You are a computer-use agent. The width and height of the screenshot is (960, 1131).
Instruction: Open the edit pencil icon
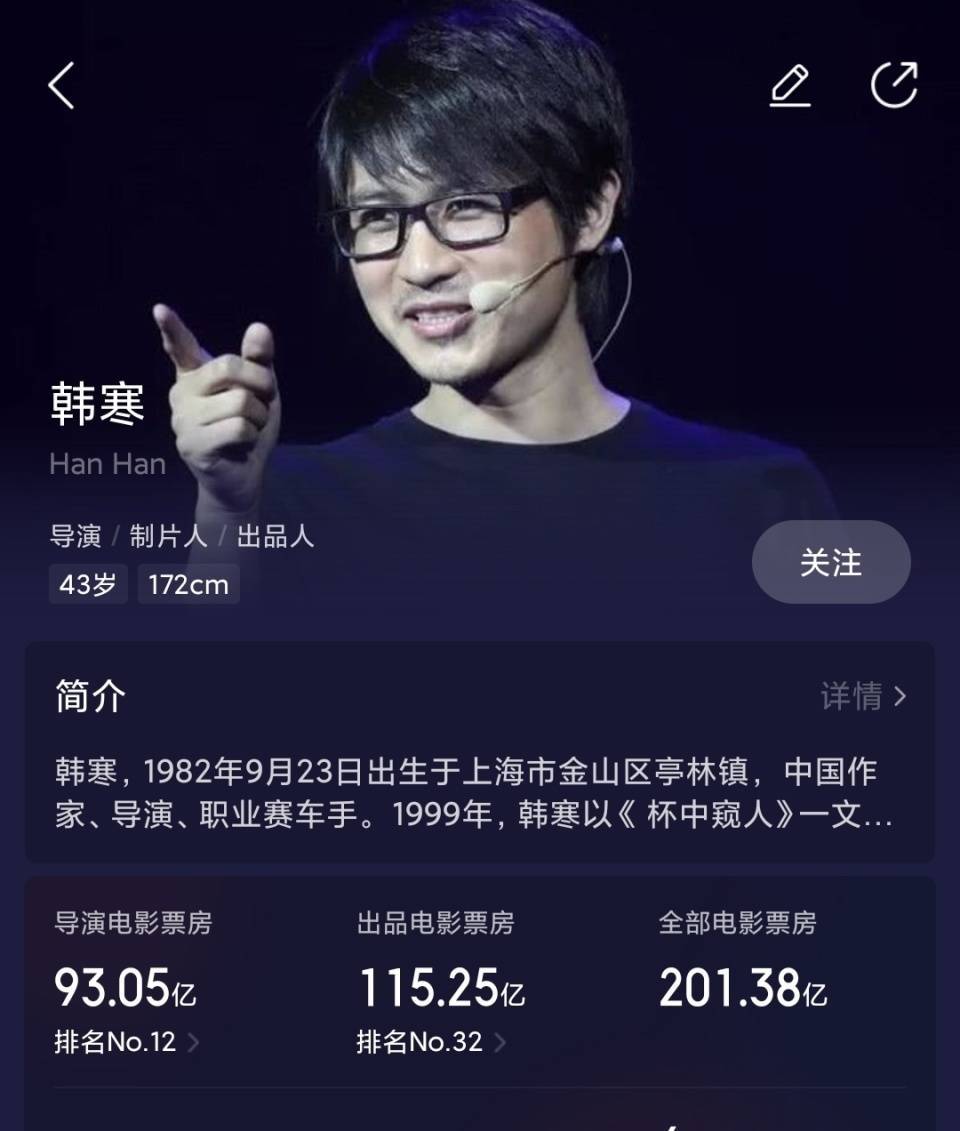click(x=790, y=85)
